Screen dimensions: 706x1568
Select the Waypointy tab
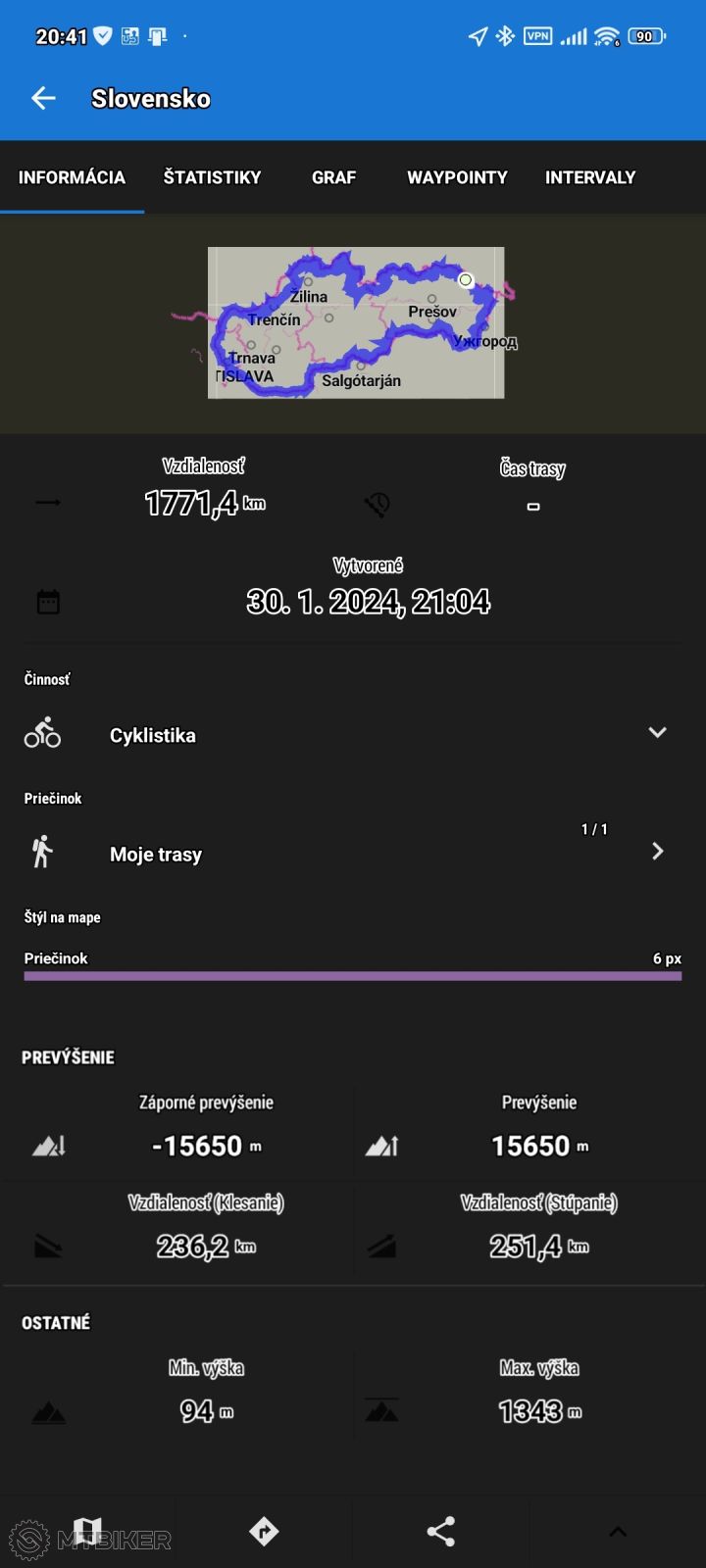click(457, 177)
